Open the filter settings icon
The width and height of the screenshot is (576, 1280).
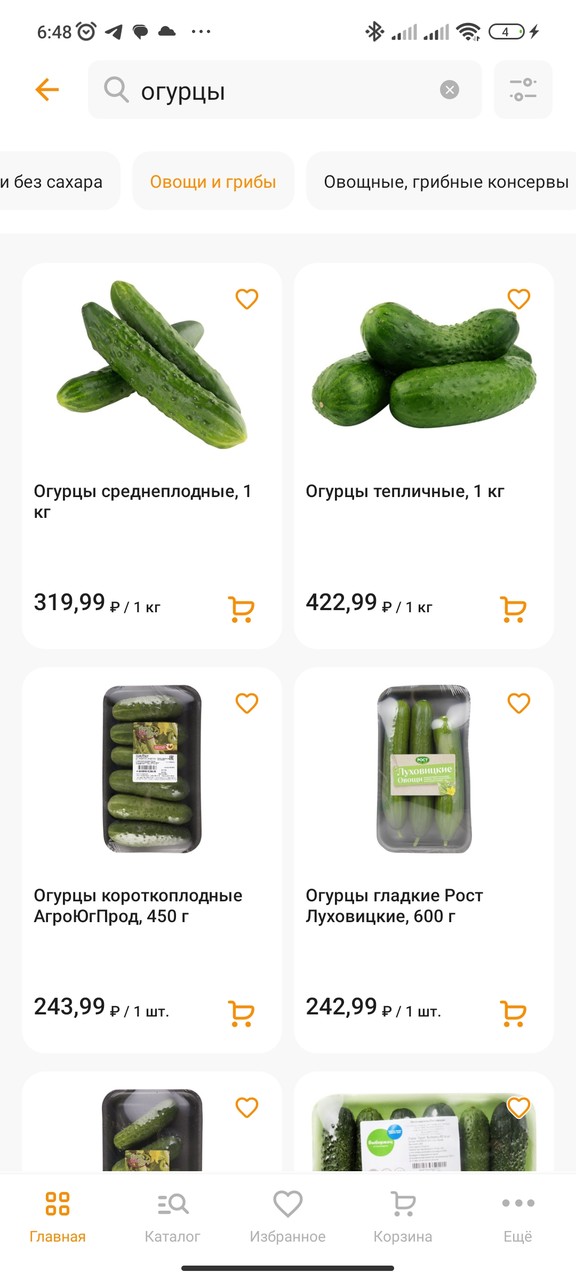(x=523, y=90)
